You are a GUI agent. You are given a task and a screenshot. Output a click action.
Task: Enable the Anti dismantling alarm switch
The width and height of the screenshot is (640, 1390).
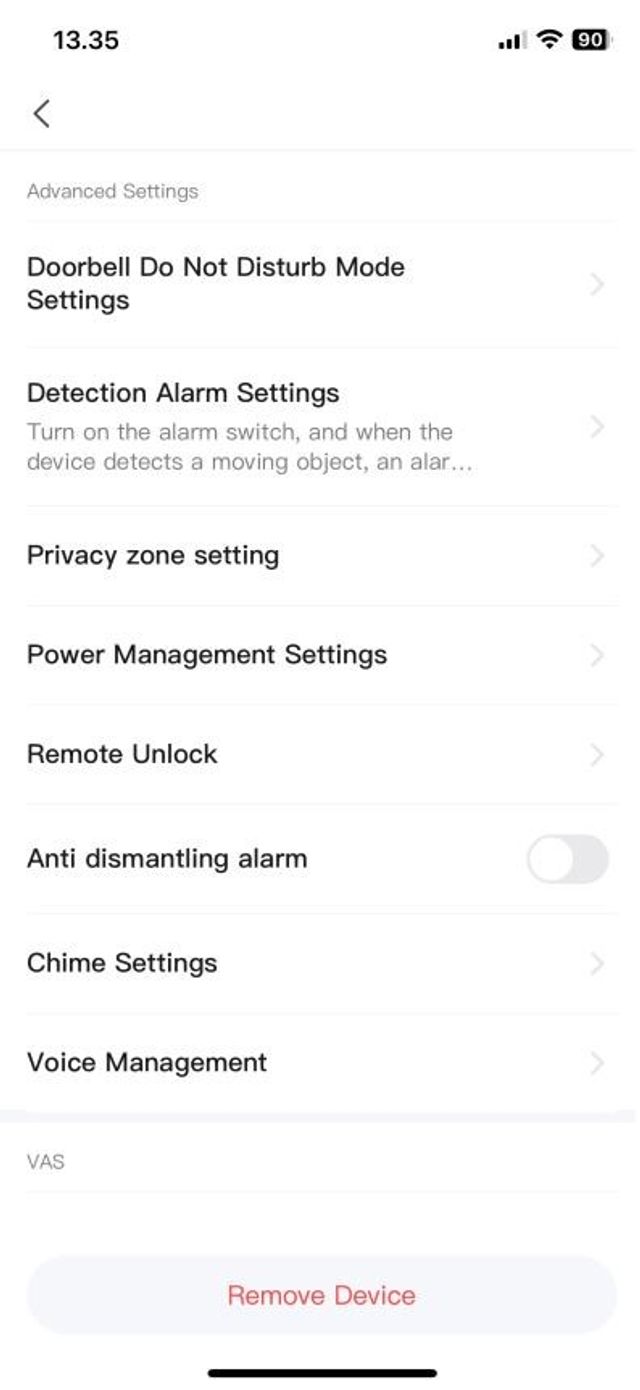(567, 859)
